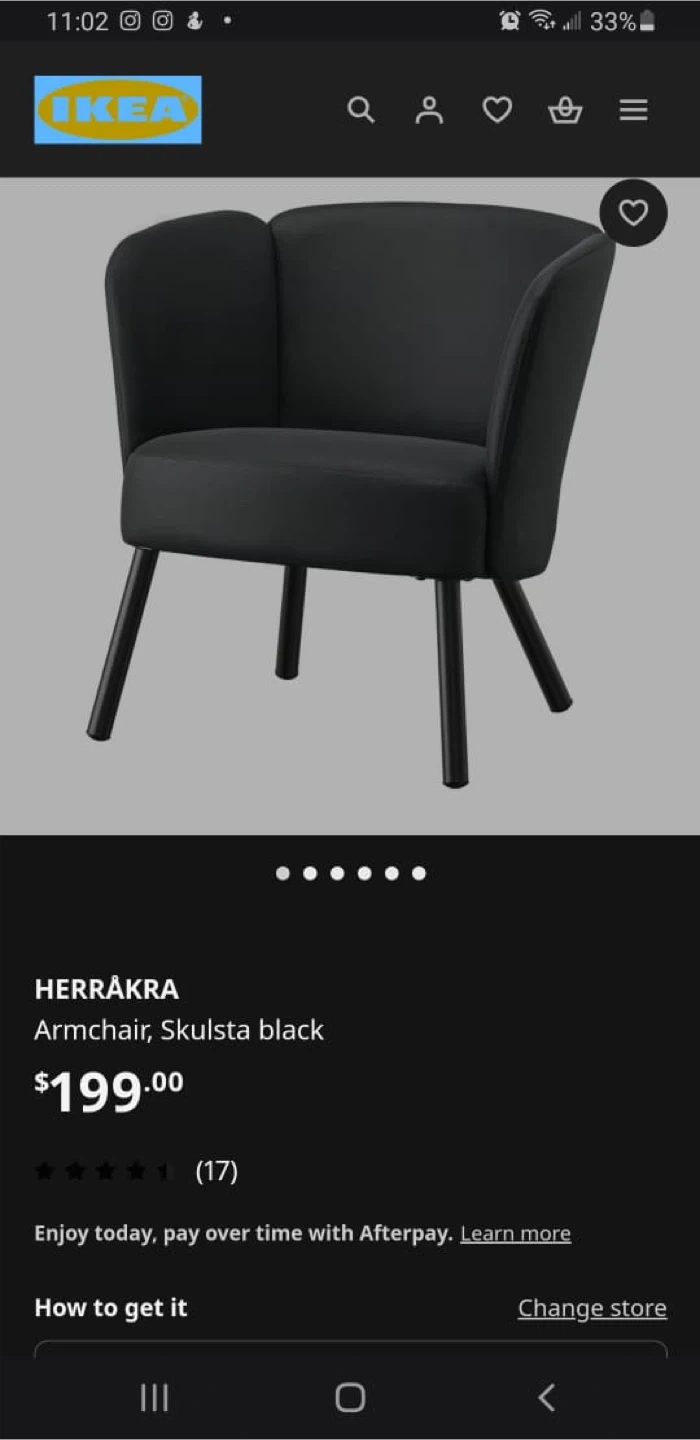Open the armchair product image
This screenshot has width=700, height=1440.
pos(350,500)
